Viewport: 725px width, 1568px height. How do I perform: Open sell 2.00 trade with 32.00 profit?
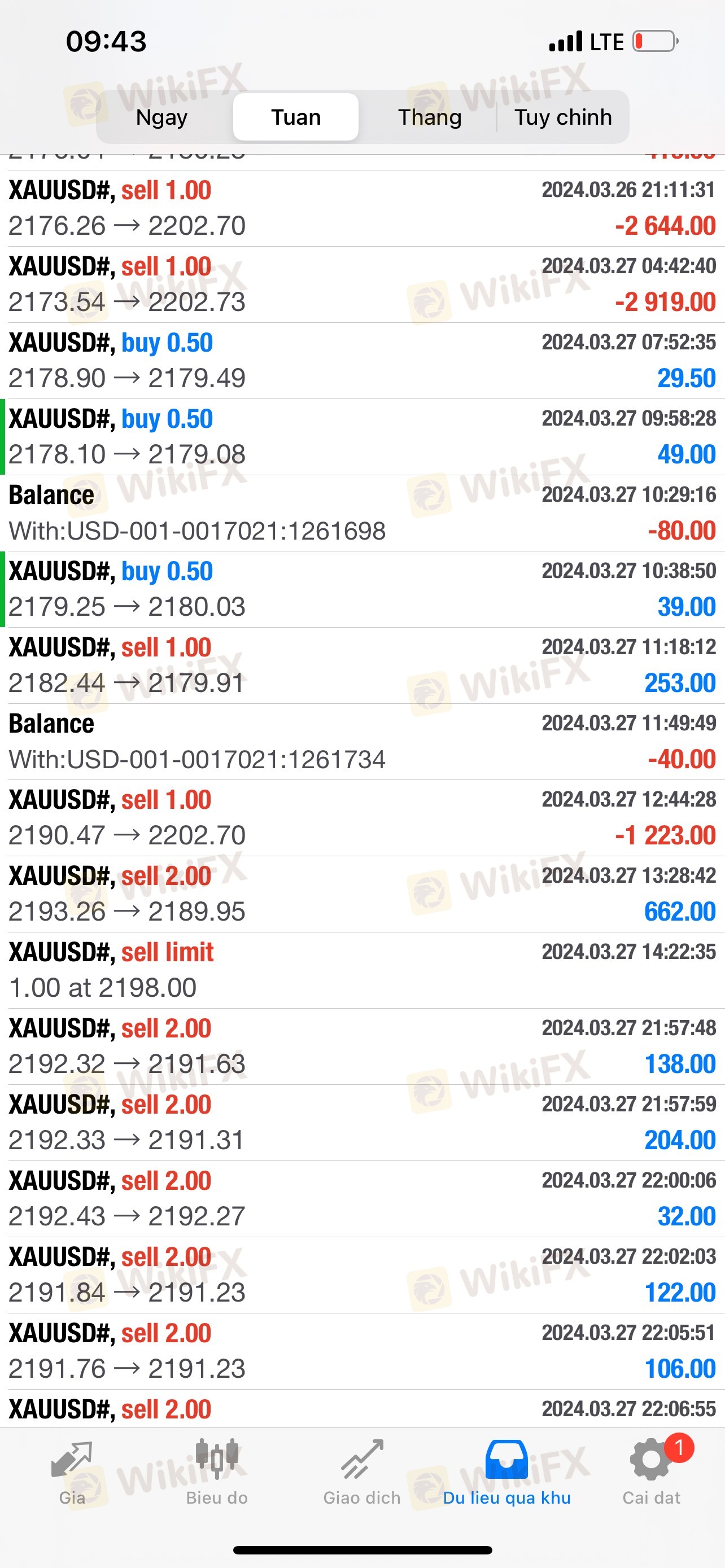click(x=362, y=1198)
